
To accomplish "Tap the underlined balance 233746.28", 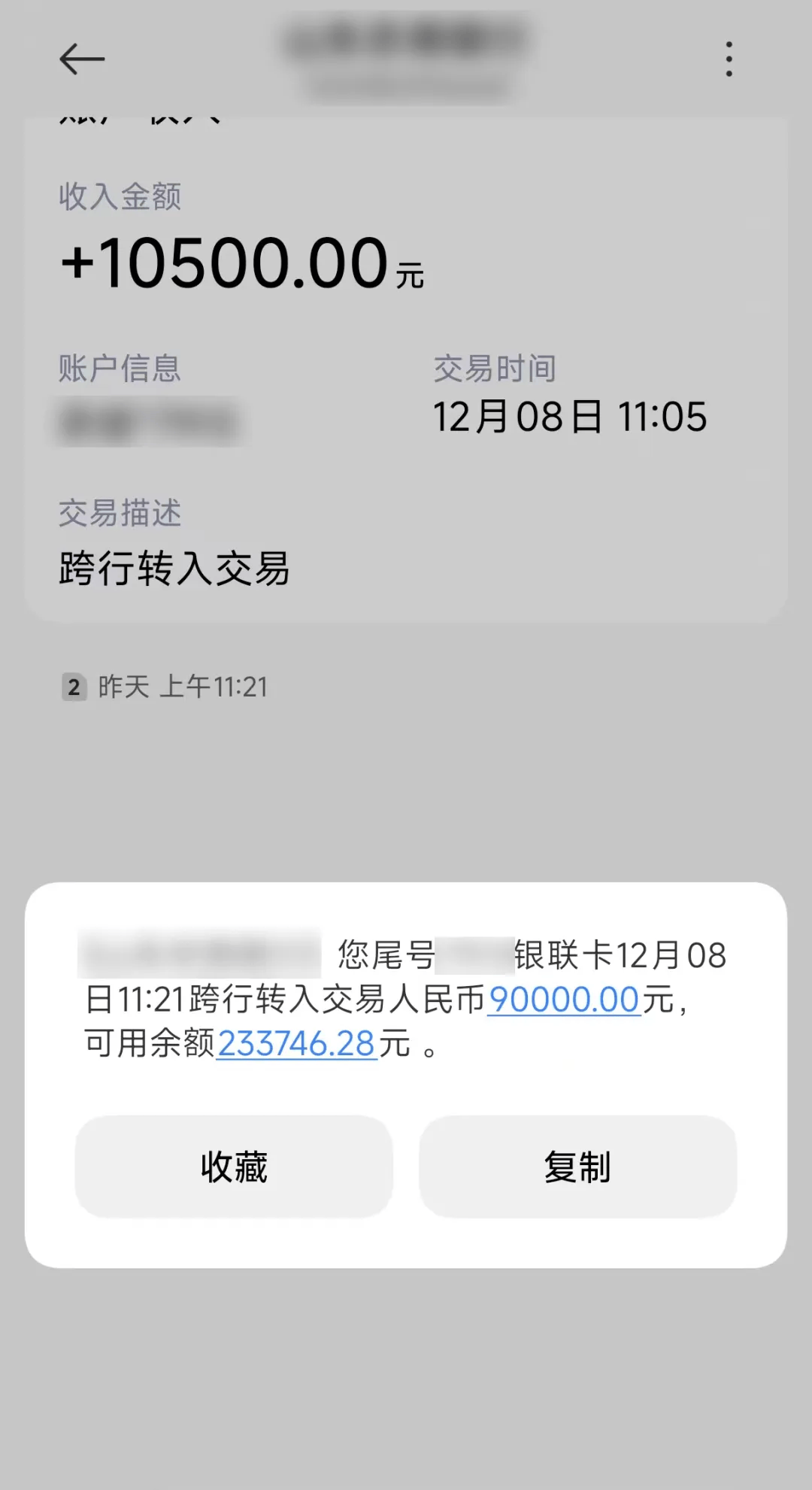I will 296,1044.
